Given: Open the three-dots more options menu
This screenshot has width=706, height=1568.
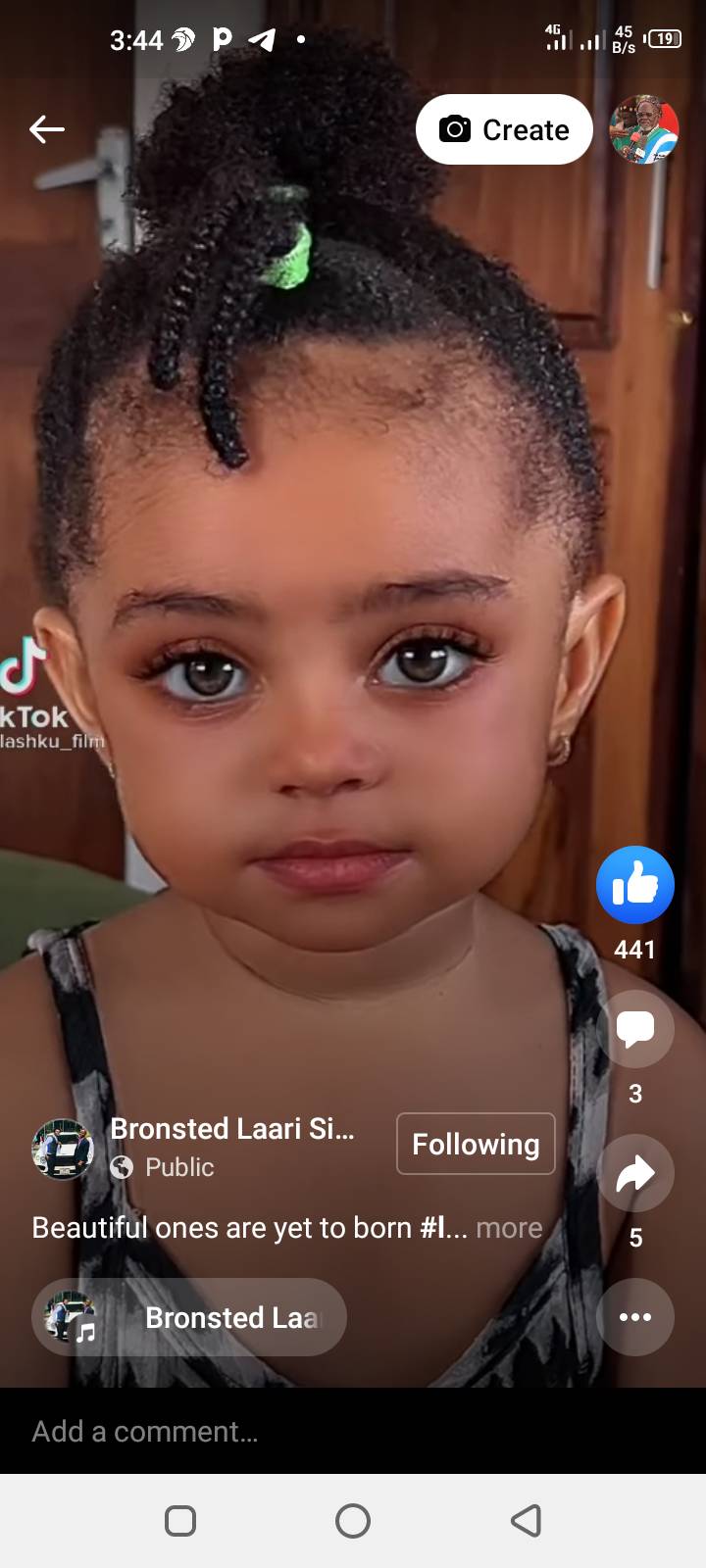Looking at the screenshot, I should [635, 1317].
